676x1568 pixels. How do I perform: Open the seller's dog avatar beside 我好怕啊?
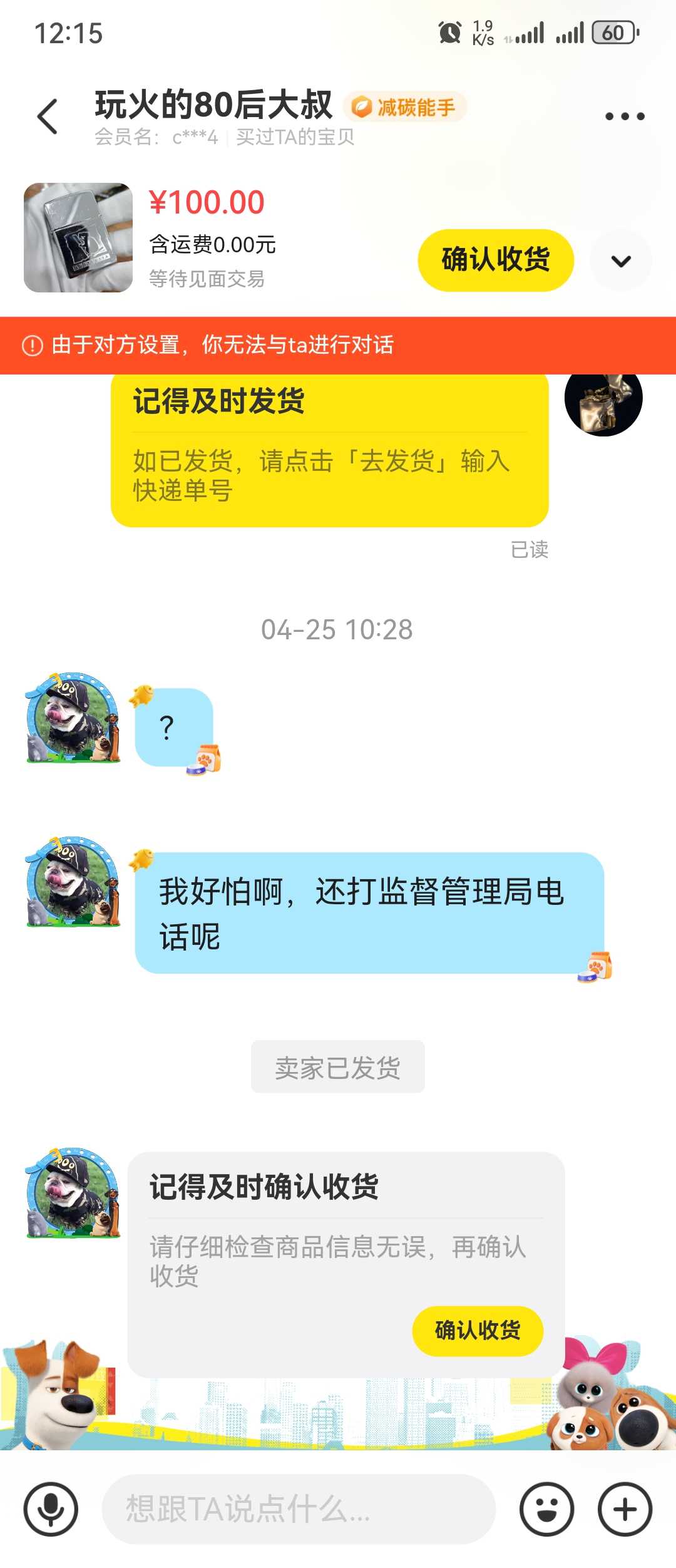pos(73,882)
